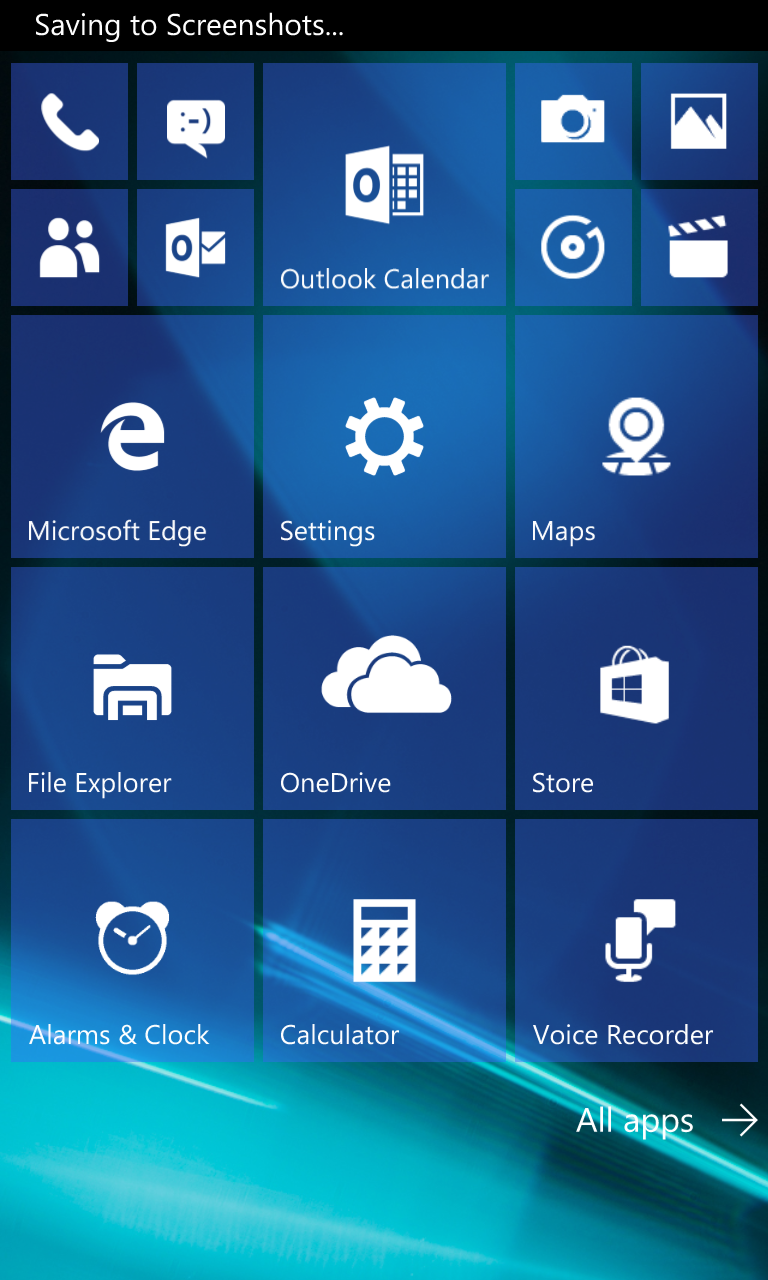Launch Microsoft Edge
The image size is (768, 1280).
(x=132, y=436)
